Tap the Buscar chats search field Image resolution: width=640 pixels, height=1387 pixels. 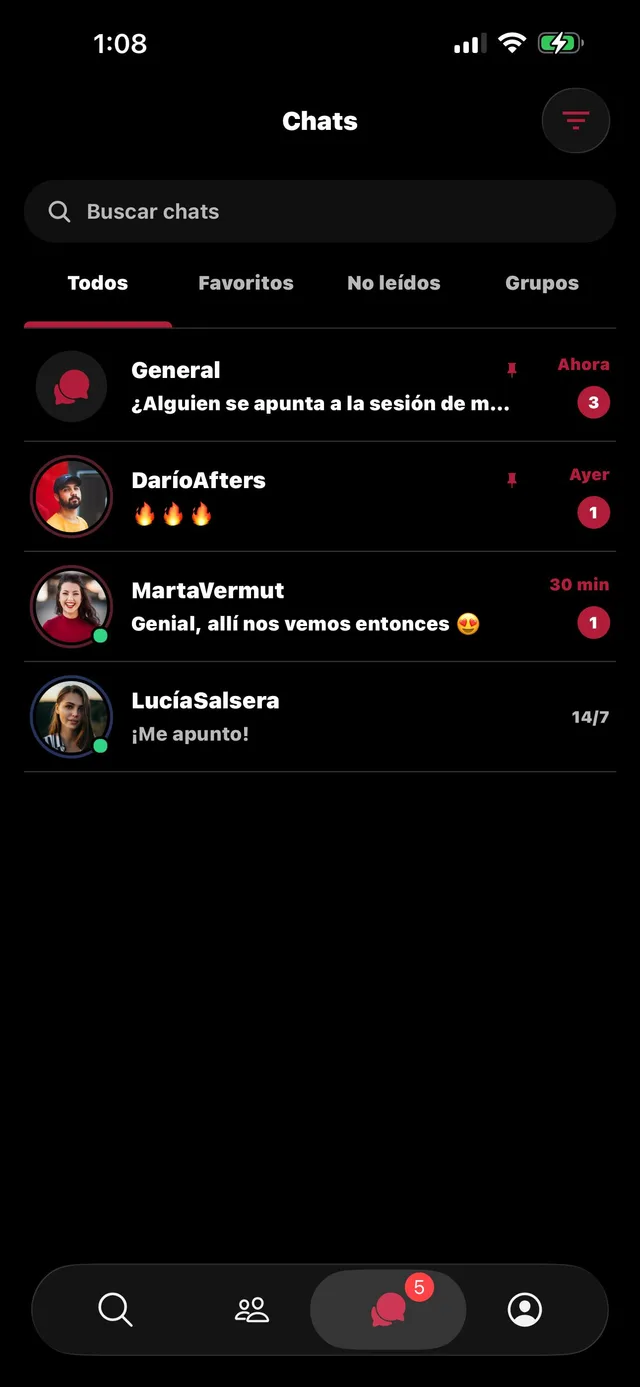(320, 212)
